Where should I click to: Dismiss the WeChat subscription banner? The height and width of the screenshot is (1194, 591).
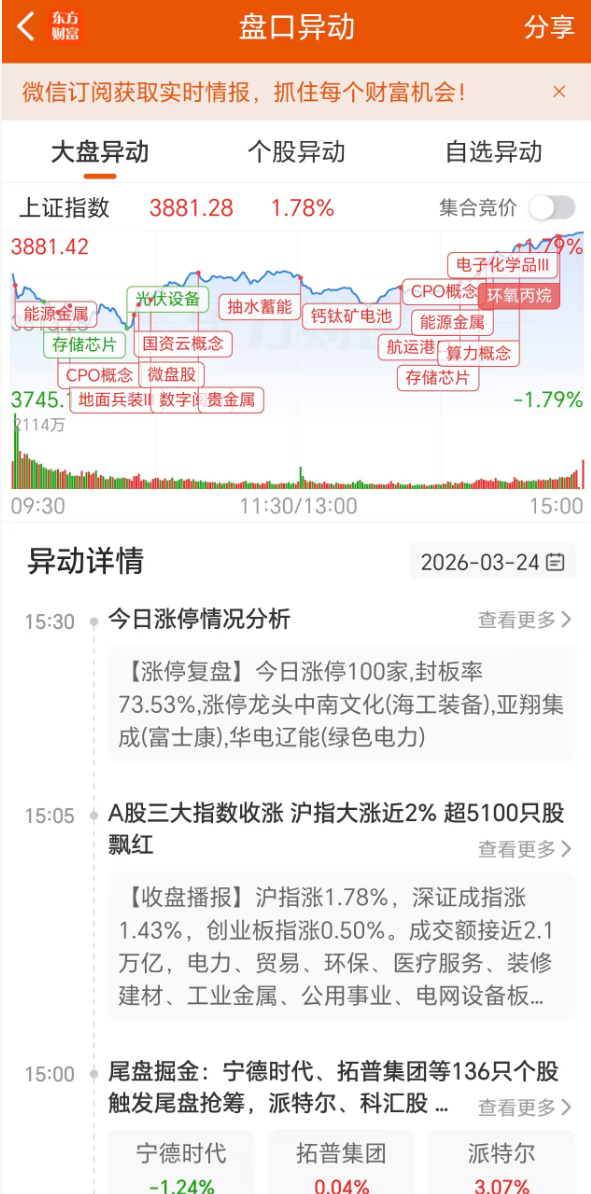tap(559, 92)
